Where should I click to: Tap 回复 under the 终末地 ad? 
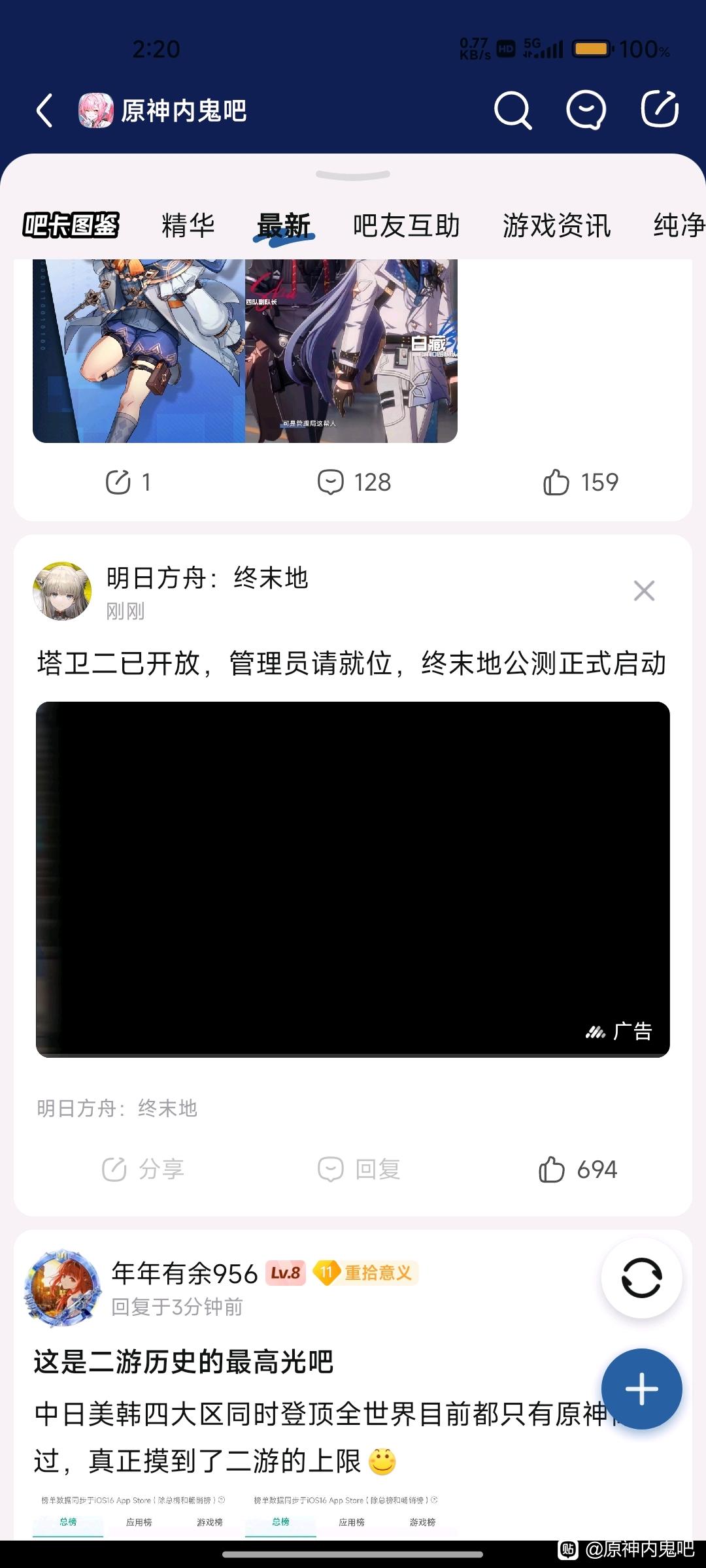(359, 1169)
